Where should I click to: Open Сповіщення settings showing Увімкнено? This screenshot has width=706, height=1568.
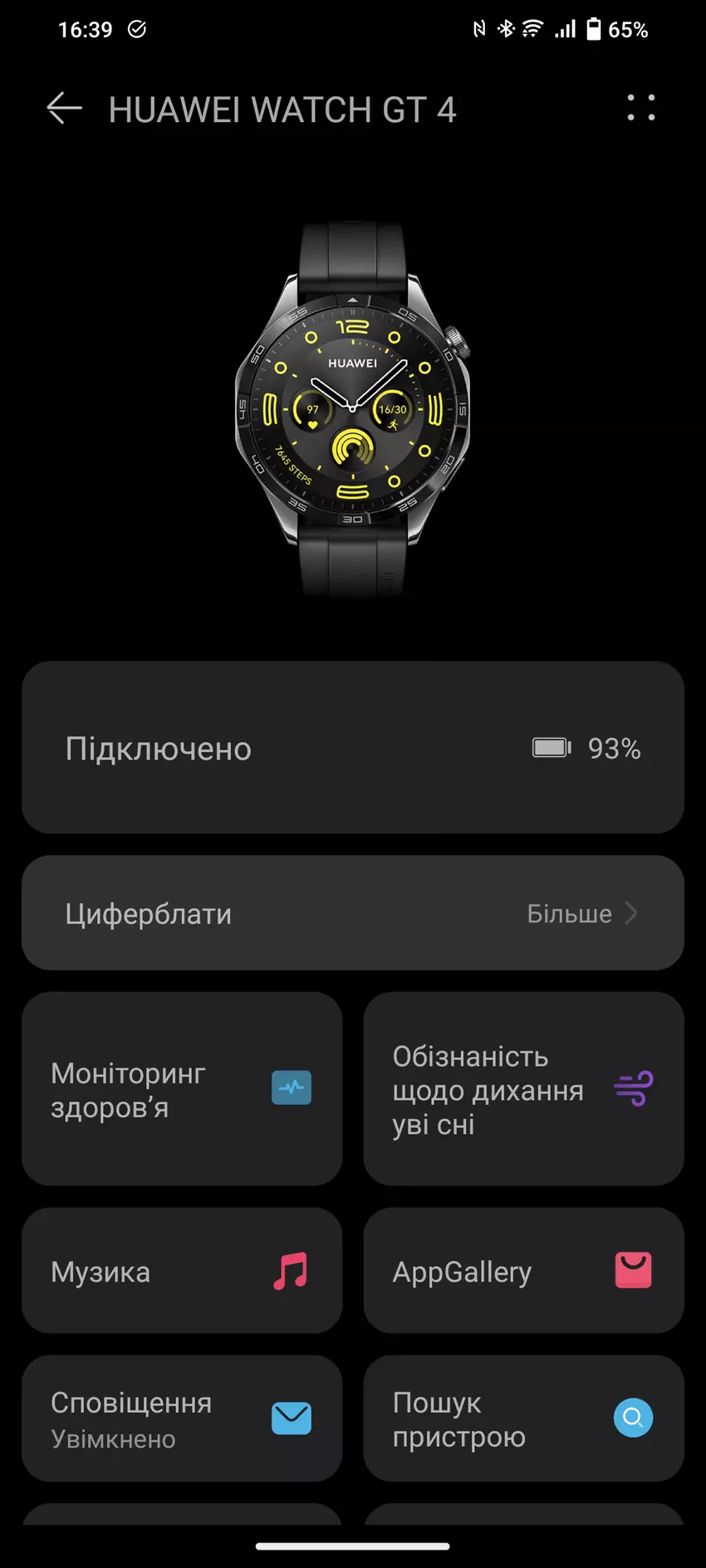pos(181,1419)
